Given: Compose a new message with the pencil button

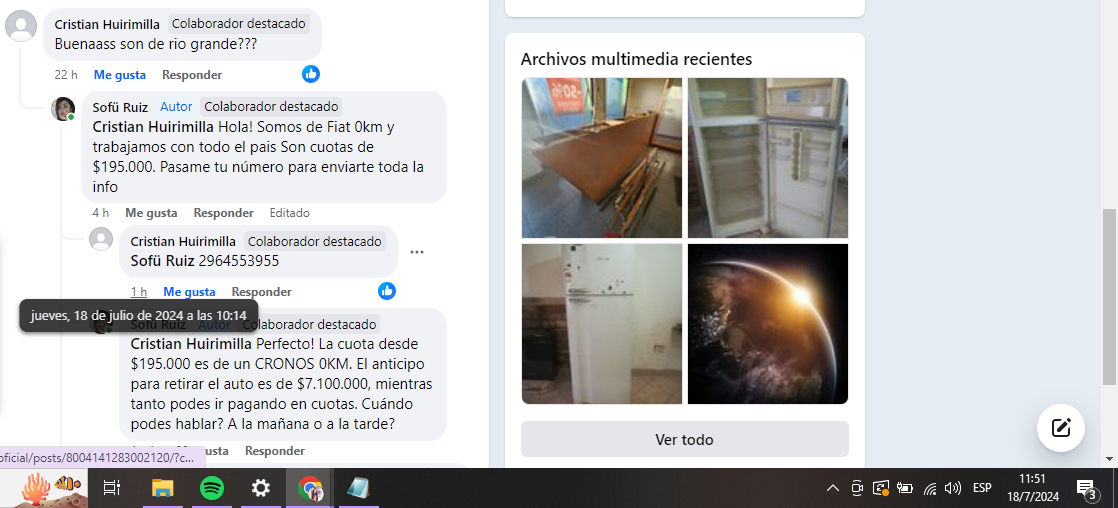Looking at the screenshot, I should point(1061,429).
